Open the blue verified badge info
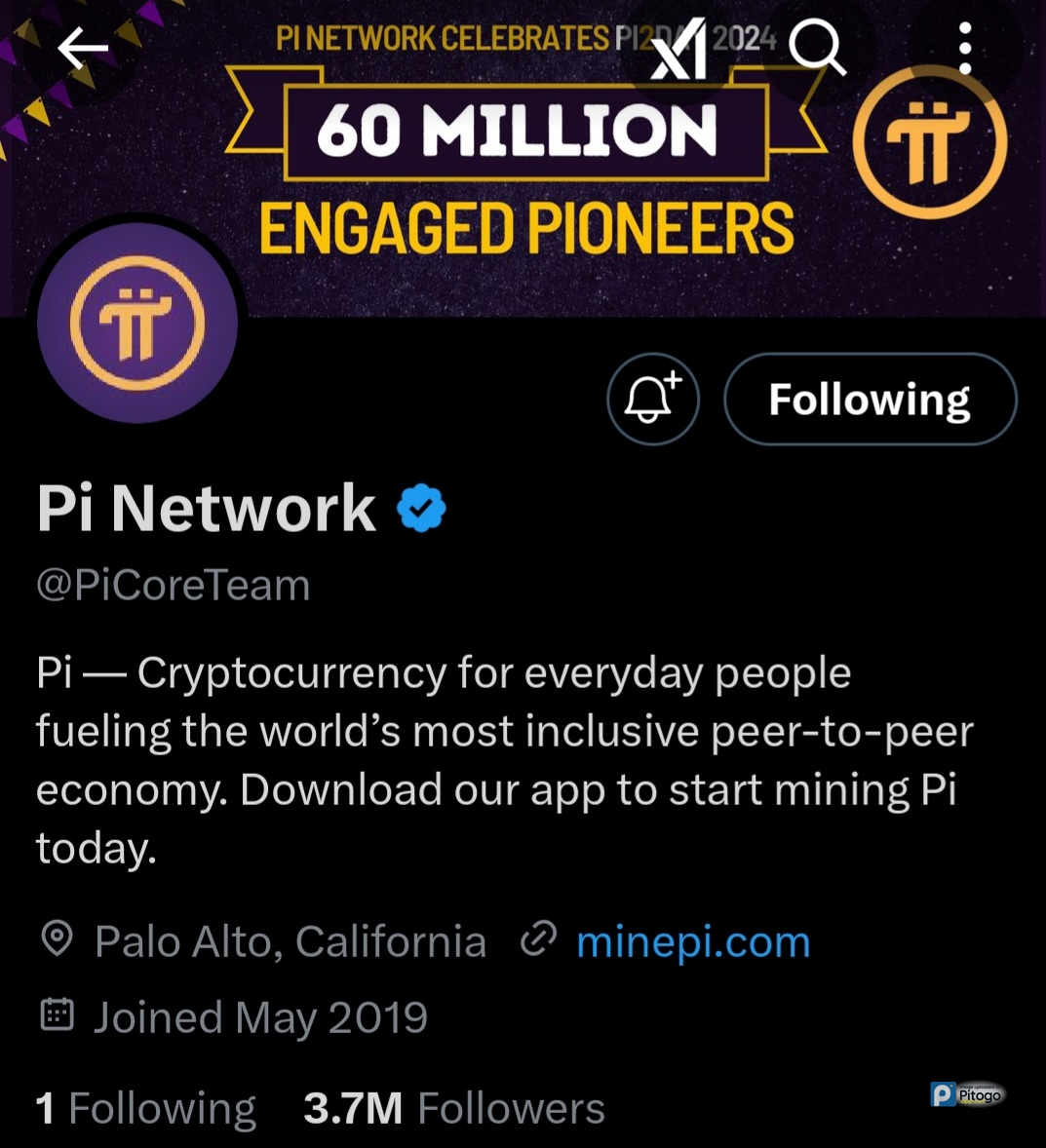 coord(421,508)
